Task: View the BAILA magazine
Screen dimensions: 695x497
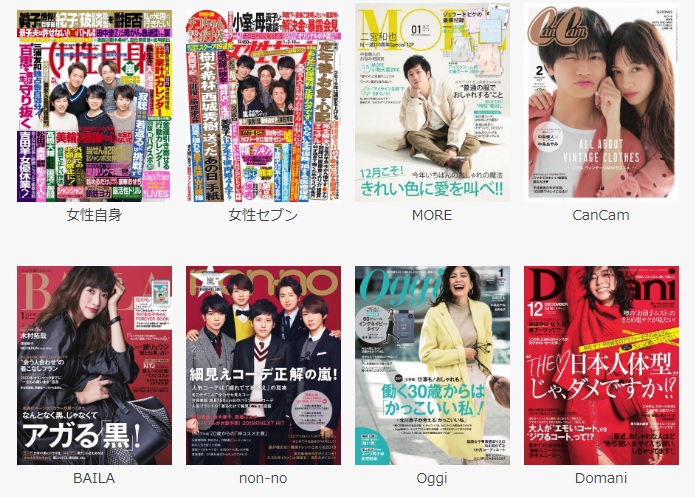Action: point(94,365)
